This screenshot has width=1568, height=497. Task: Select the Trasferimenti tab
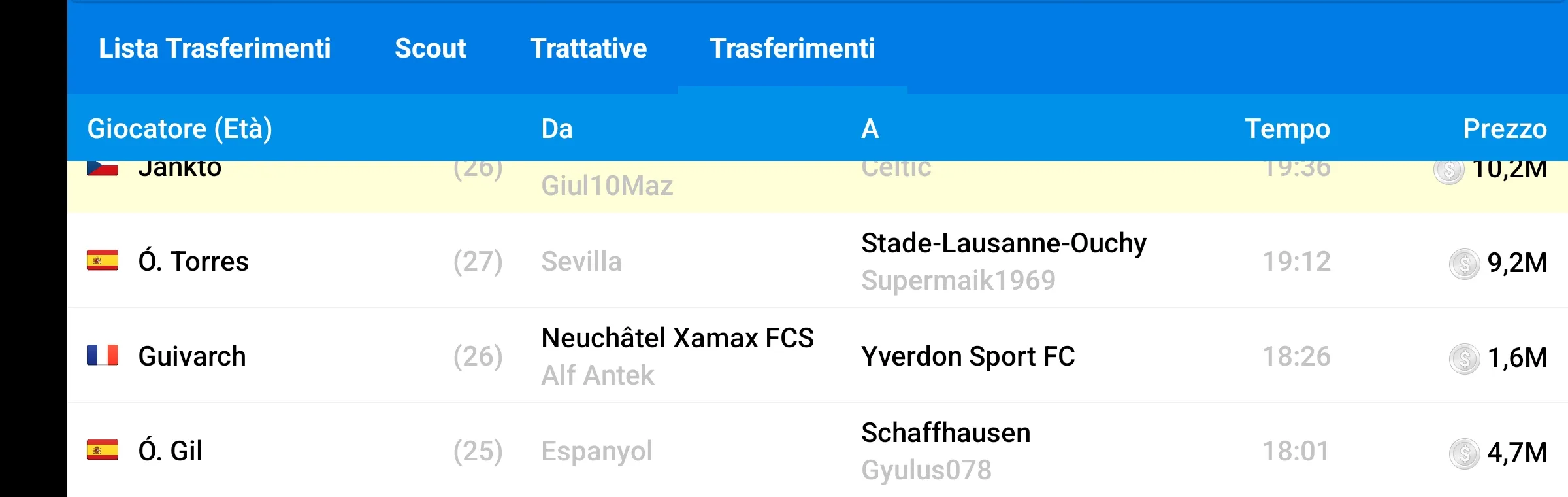point(792,48)
